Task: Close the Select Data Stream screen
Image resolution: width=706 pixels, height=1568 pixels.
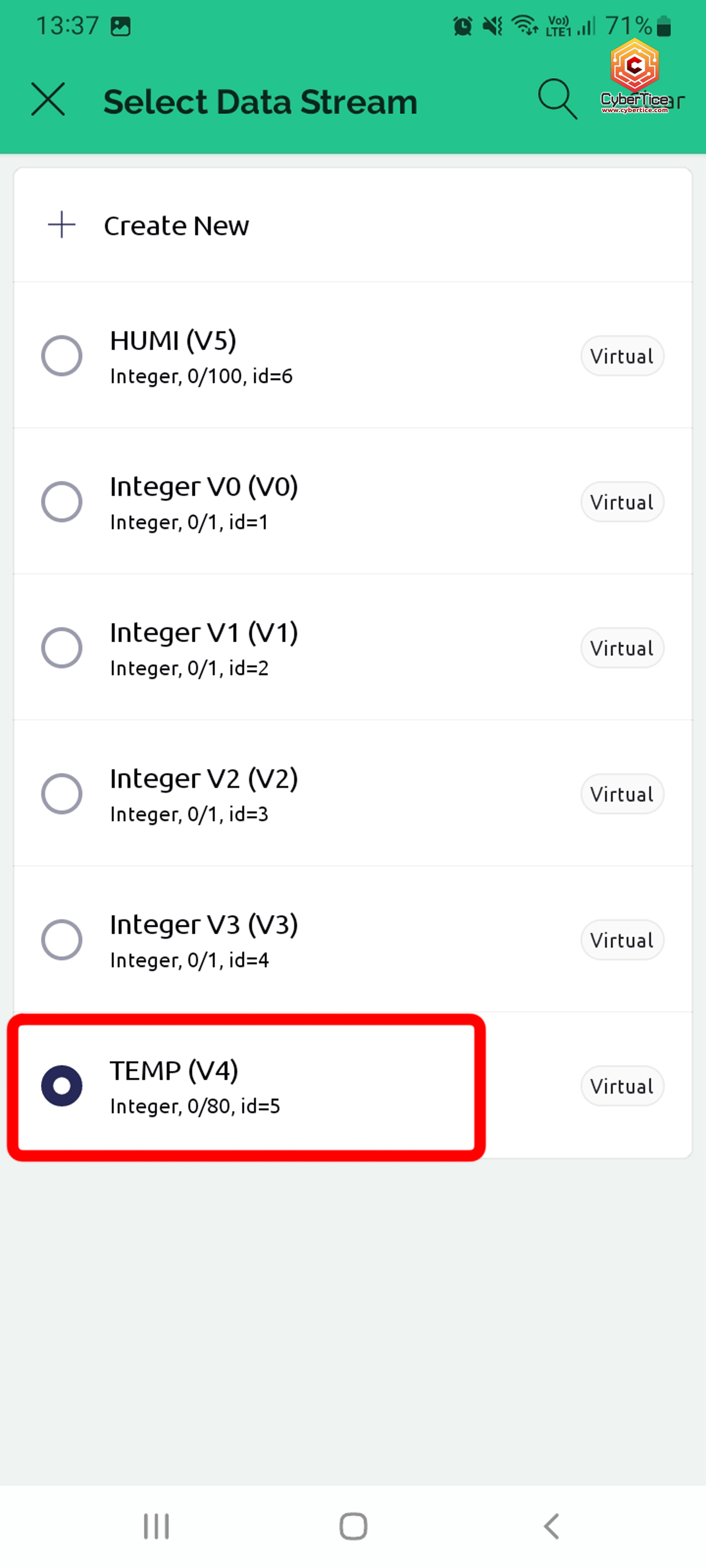Action: pos(48,100)
